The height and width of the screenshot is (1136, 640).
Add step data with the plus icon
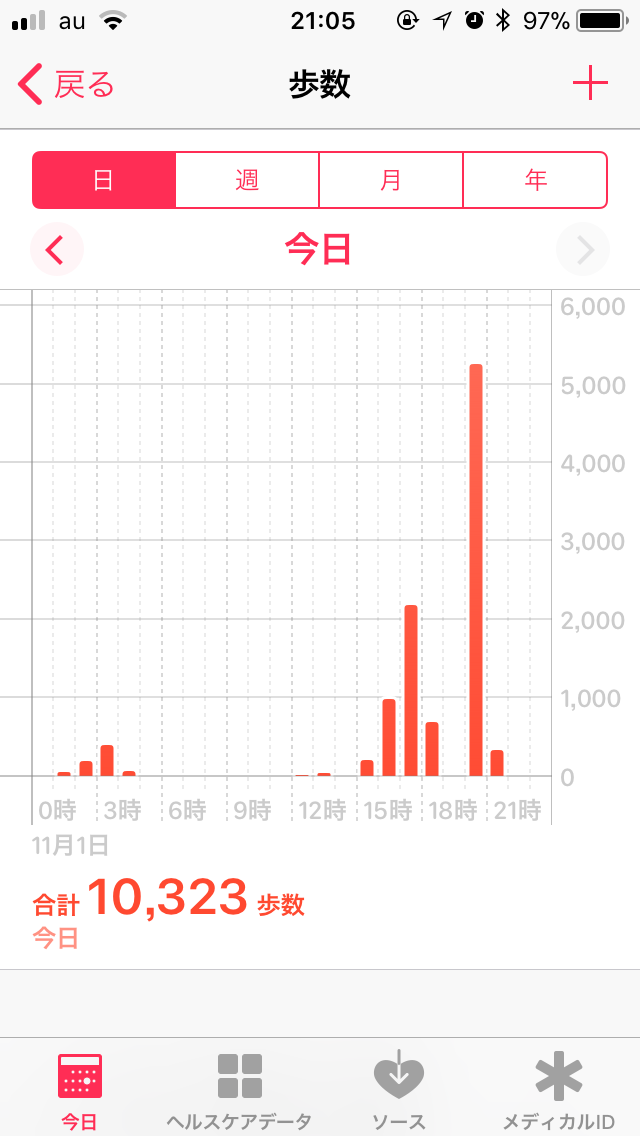click(590, 85)
